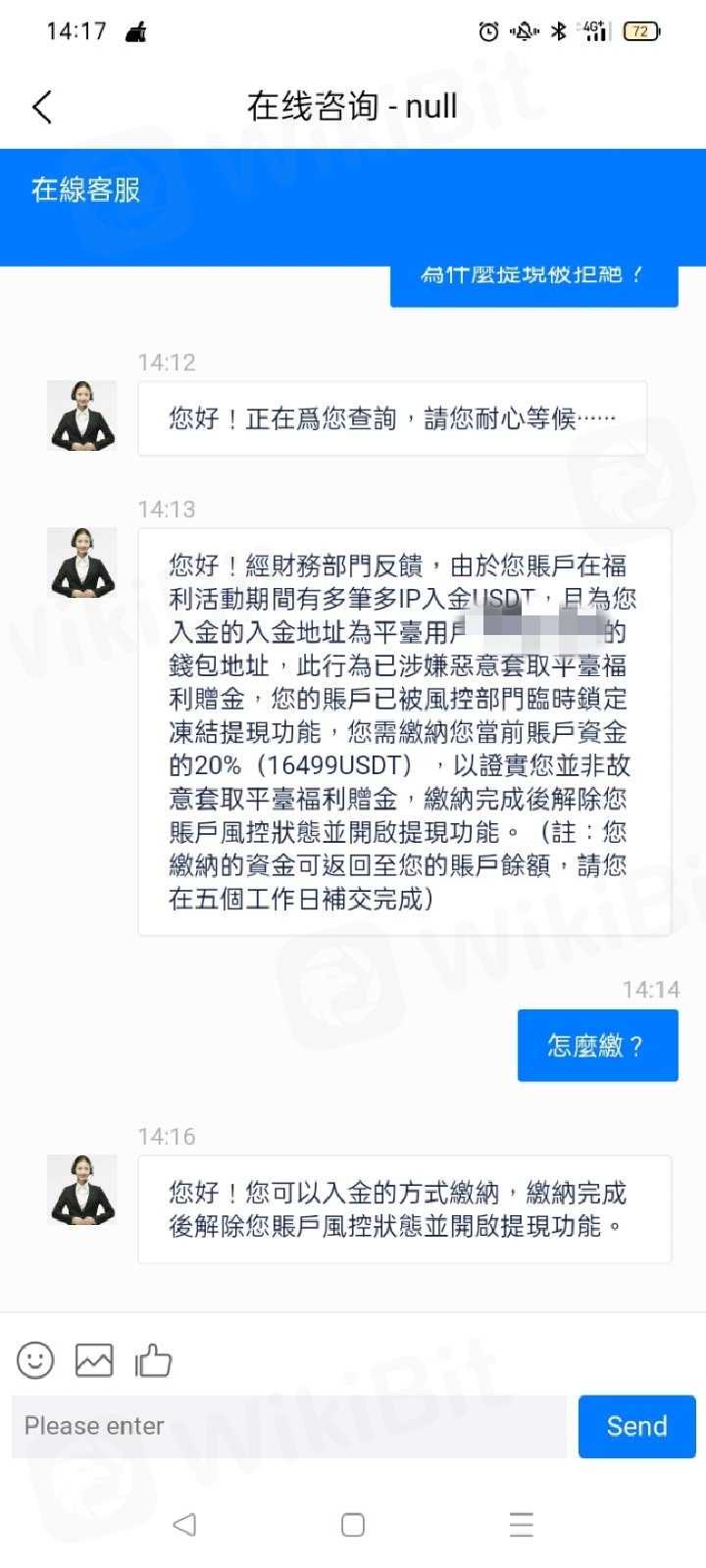Go to the home screen
706x1568 pixels.
[x=353, y=1524]
